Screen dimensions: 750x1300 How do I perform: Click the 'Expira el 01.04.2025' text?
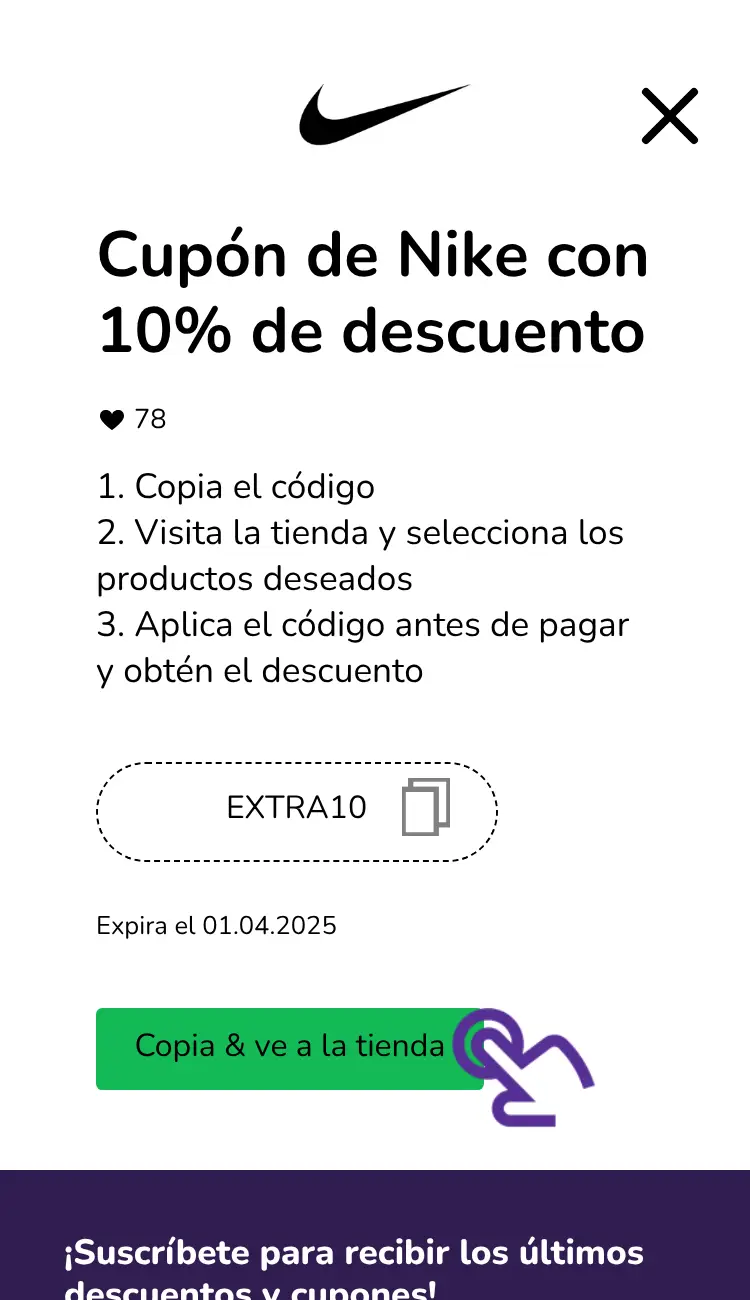click(x=216, y=926)
